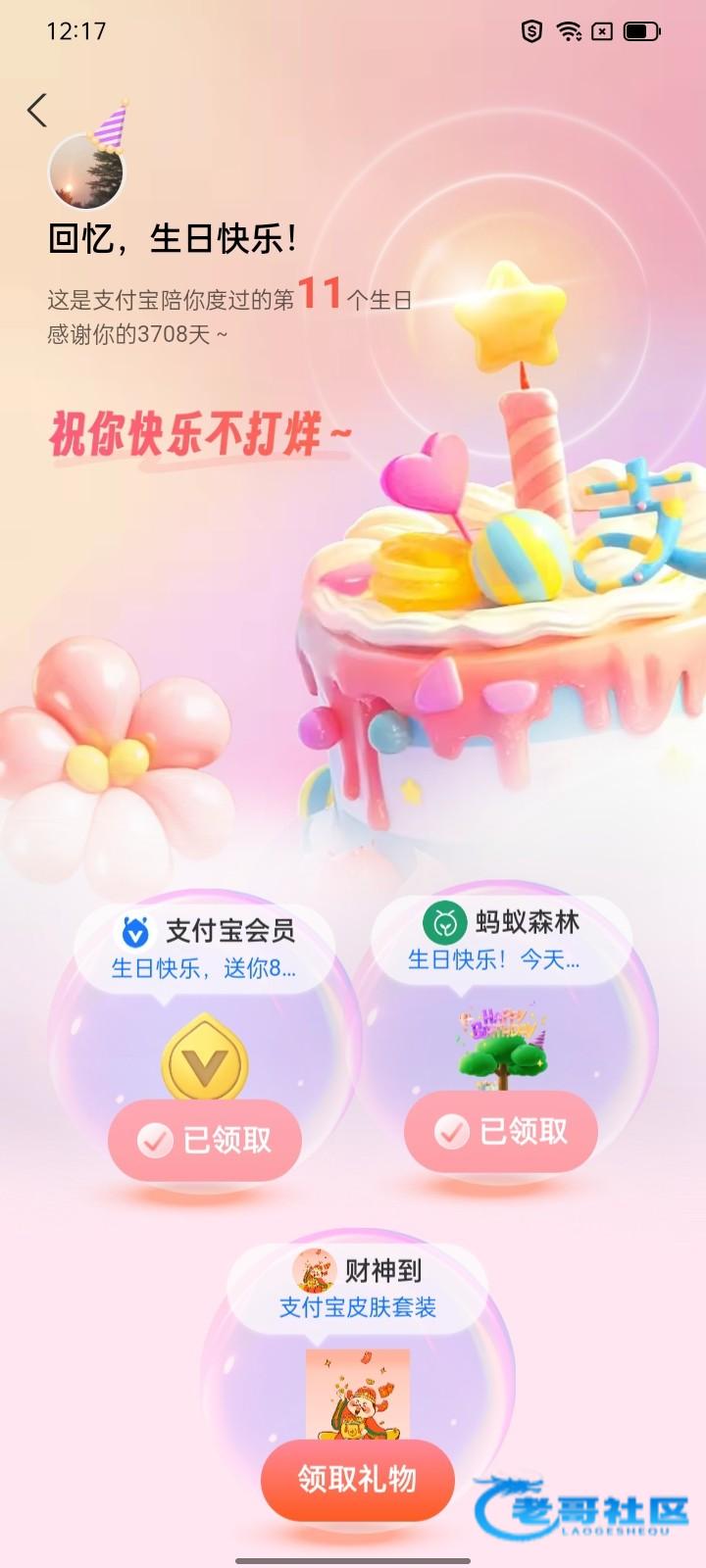The height and width of the screenshot is (1568, 706).
Task: Tap the 已领取 button under 蚂蚁森林
Action: [x=501, y=1131]
